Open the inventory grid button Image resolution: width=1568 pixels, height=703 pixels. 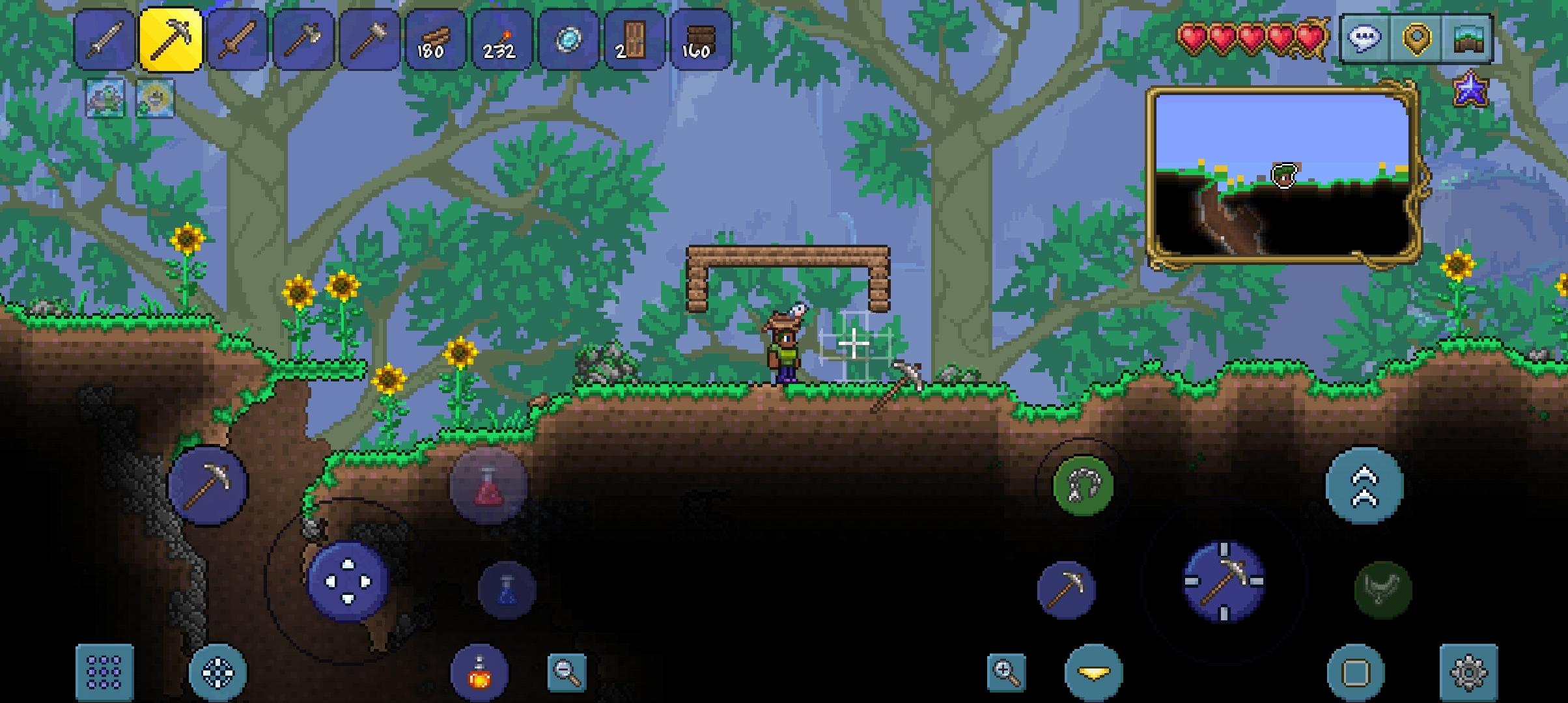coord(104,672)
